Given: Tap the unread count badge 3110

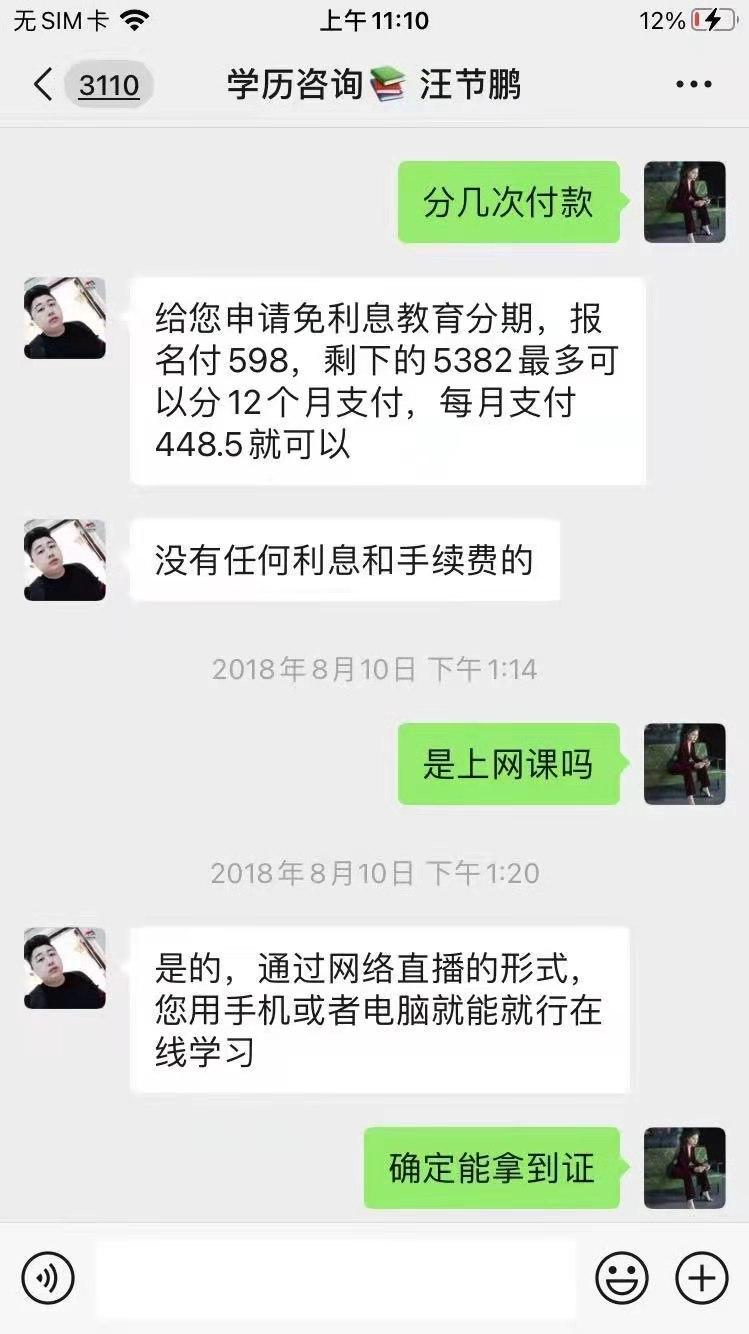Looking at the screenshot, I should pyautogui.click(x=110, y=85).
